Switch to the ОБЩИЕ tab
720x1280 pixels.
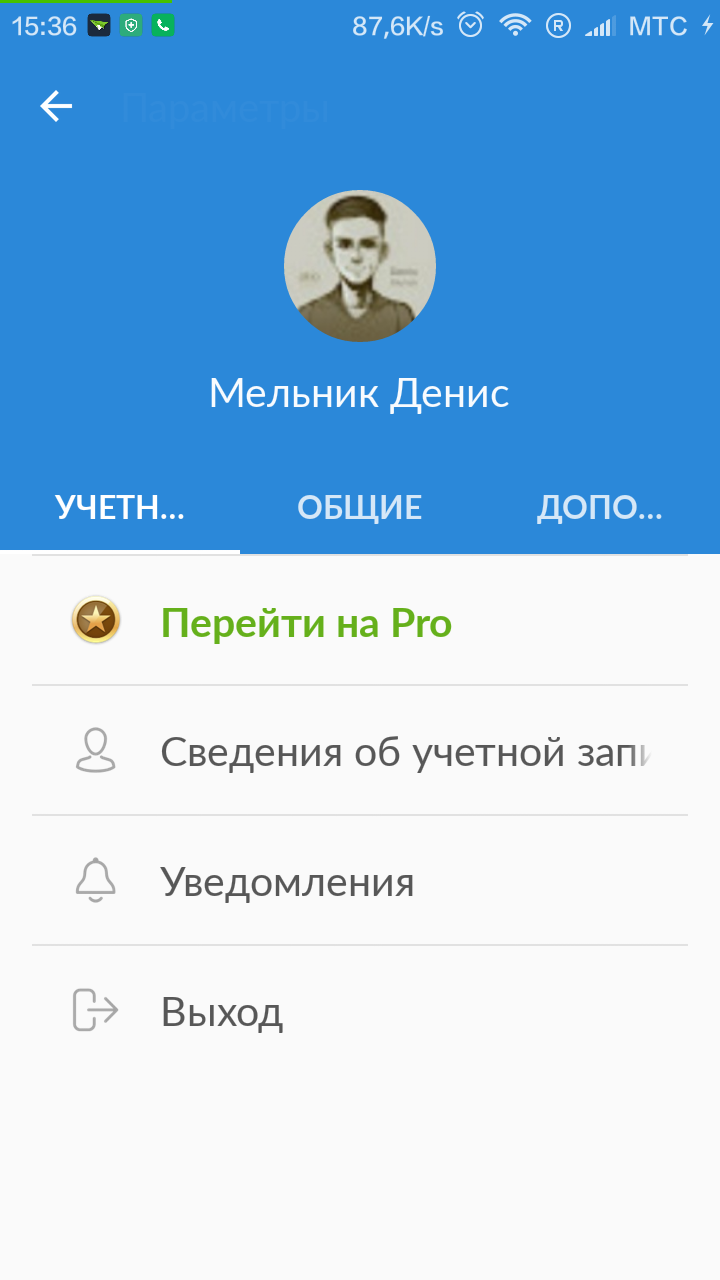tap(360, 508)
